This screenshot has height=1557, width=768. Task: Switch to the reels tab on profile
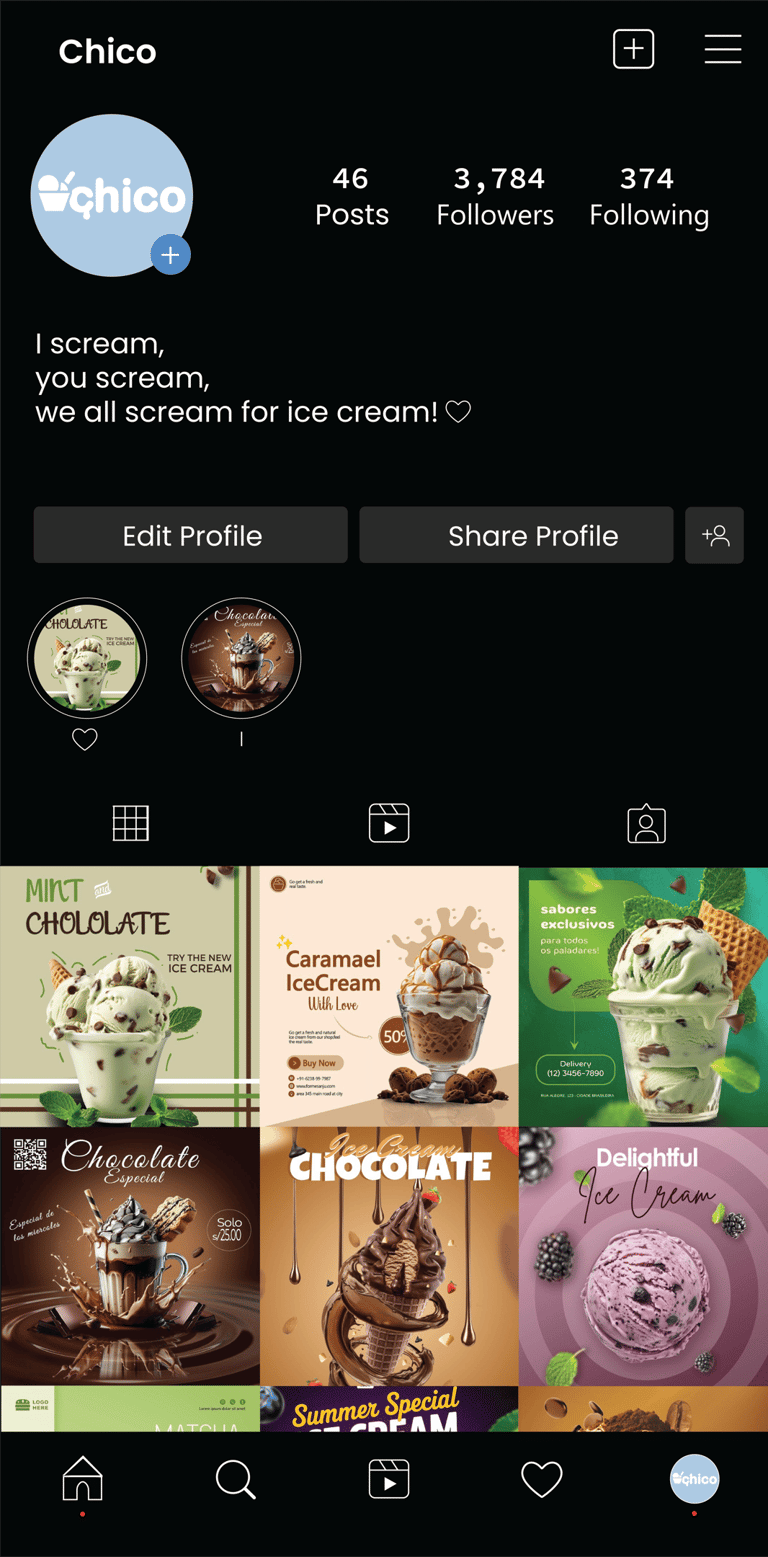[x=389, y=823]
